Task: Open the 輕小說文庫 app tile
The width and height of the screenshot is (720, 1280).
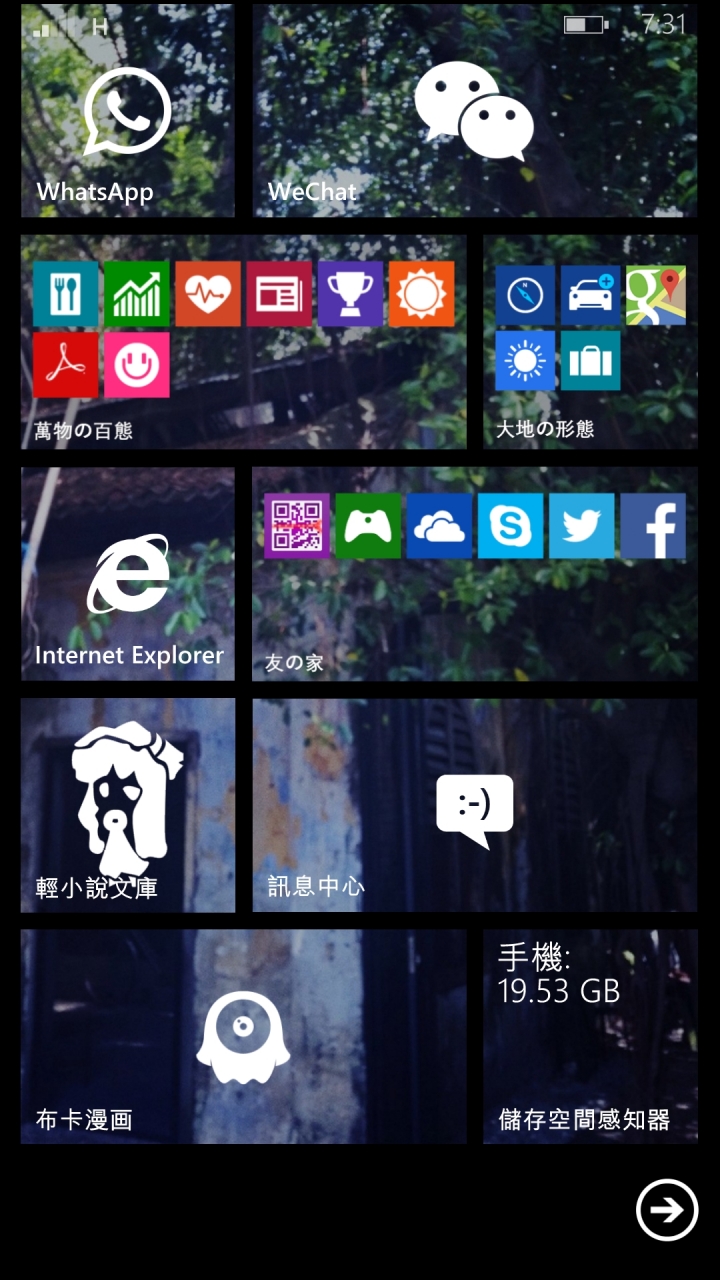Action: [128, 805]
